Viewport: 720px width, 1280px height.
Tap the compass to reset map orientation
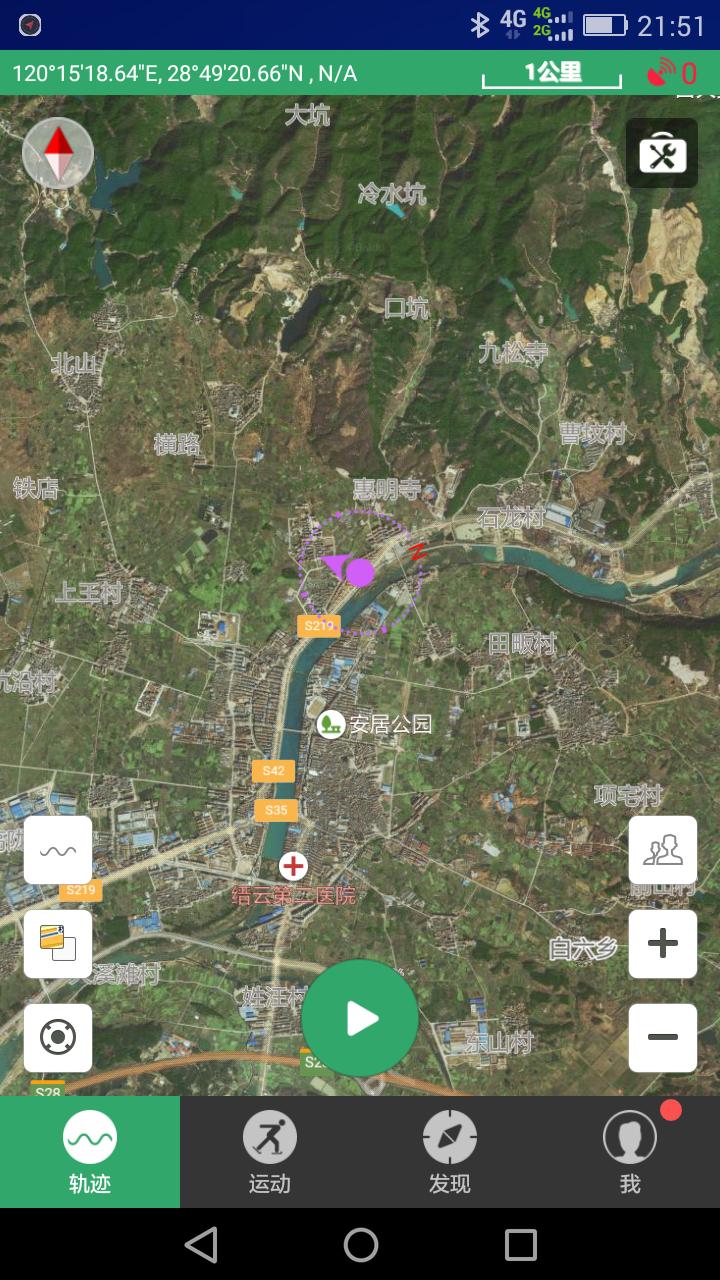click(58, 153)
